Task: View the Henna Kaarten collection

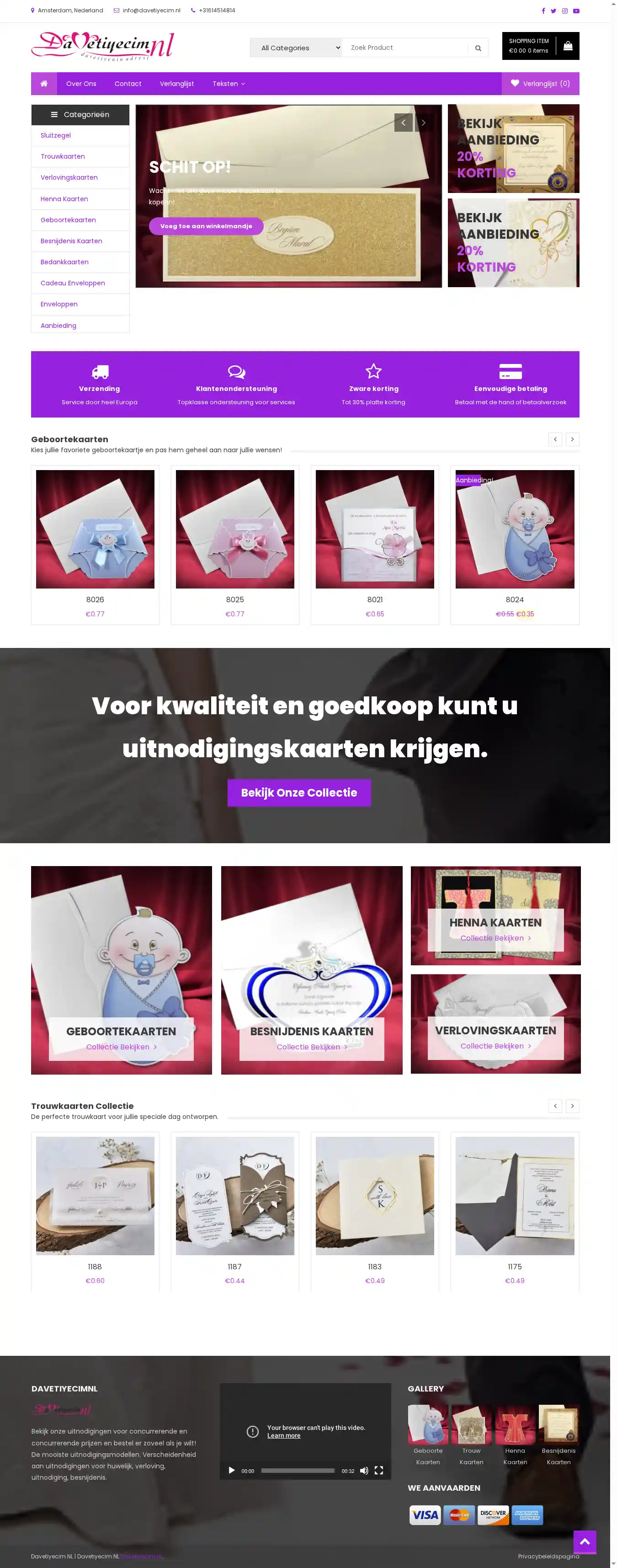Action: (495, 937)
